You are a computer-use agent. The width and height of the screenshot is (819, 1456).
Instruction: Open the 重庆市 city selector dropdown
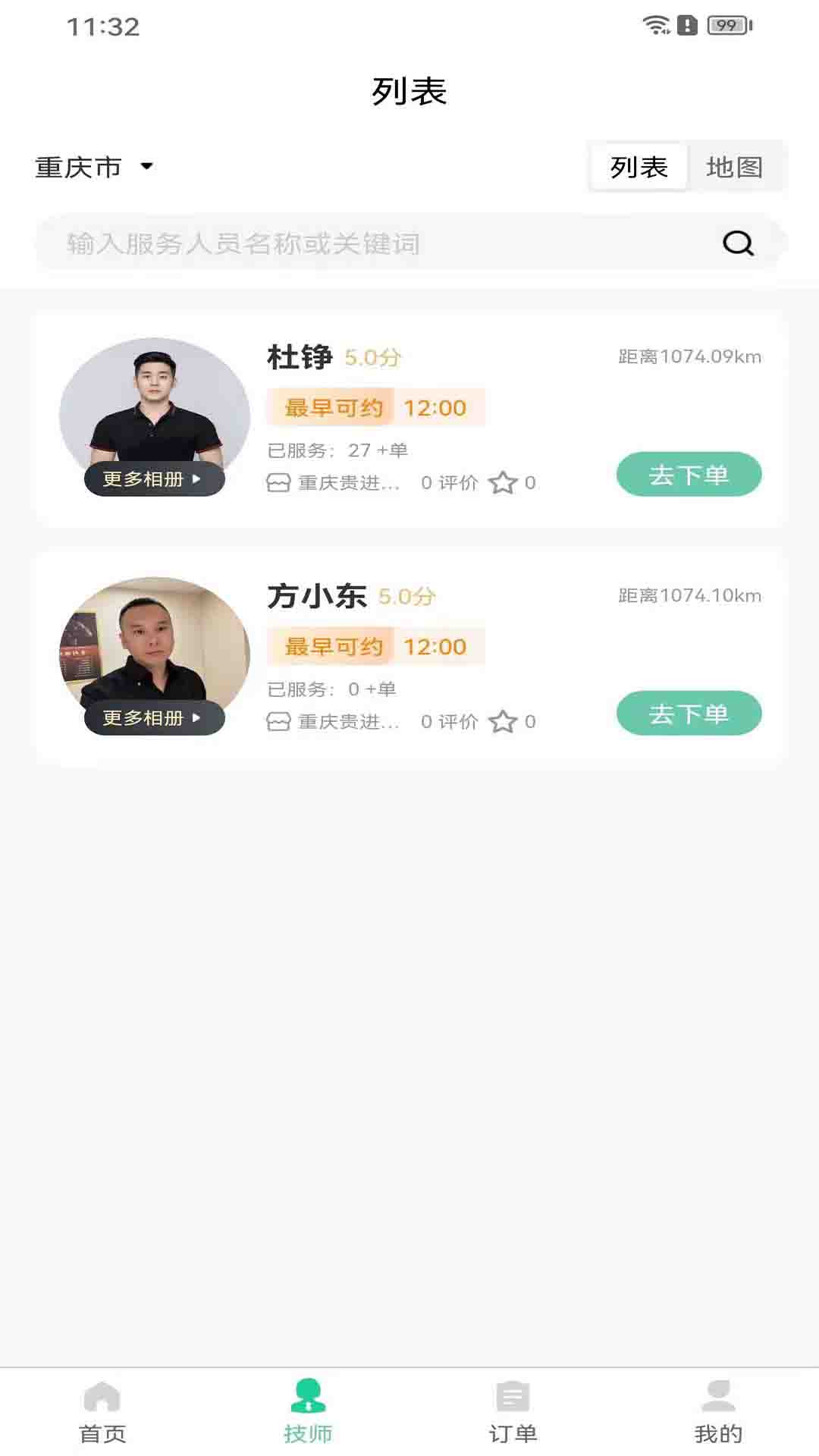click(96, 167)
